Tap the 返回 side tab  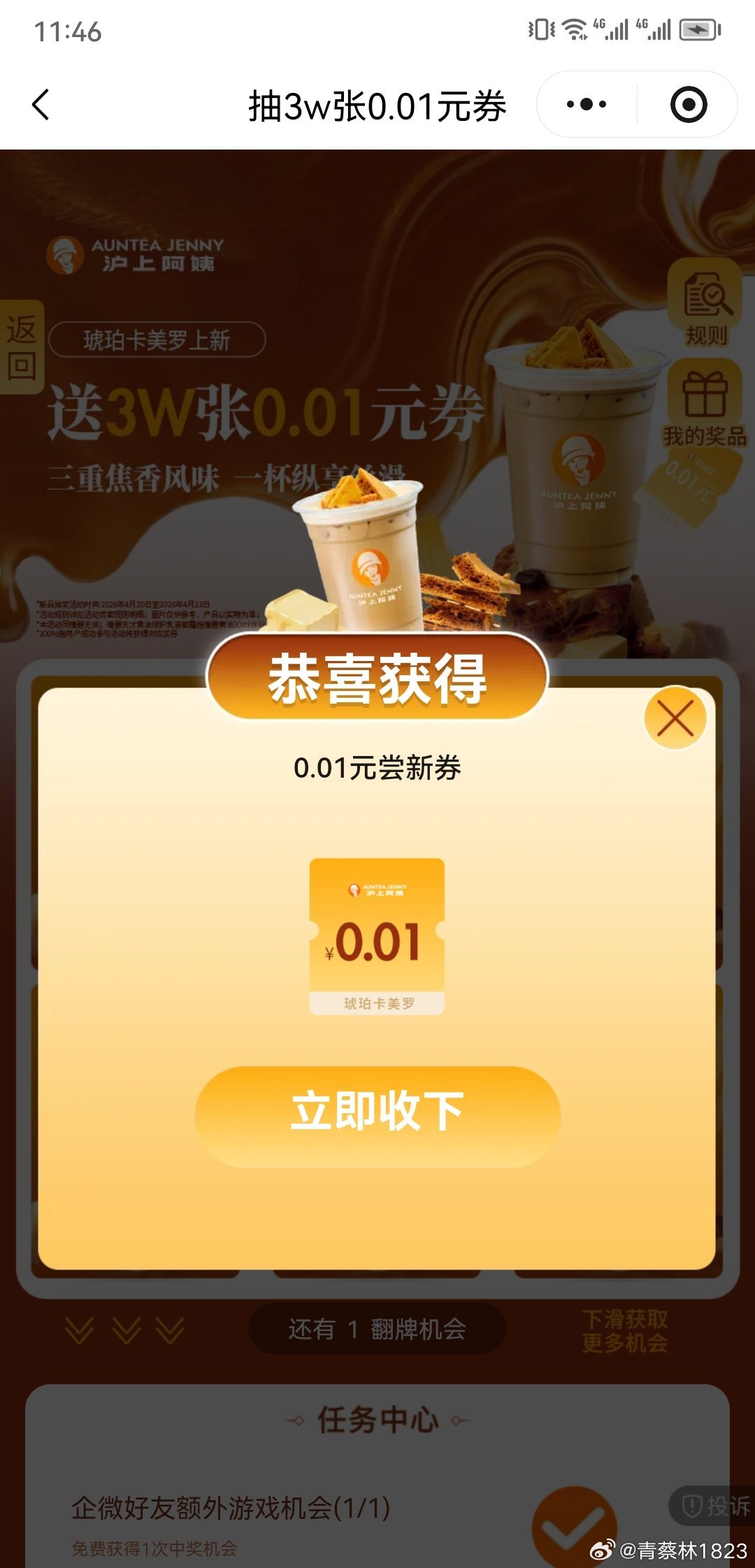pos(21,347)
